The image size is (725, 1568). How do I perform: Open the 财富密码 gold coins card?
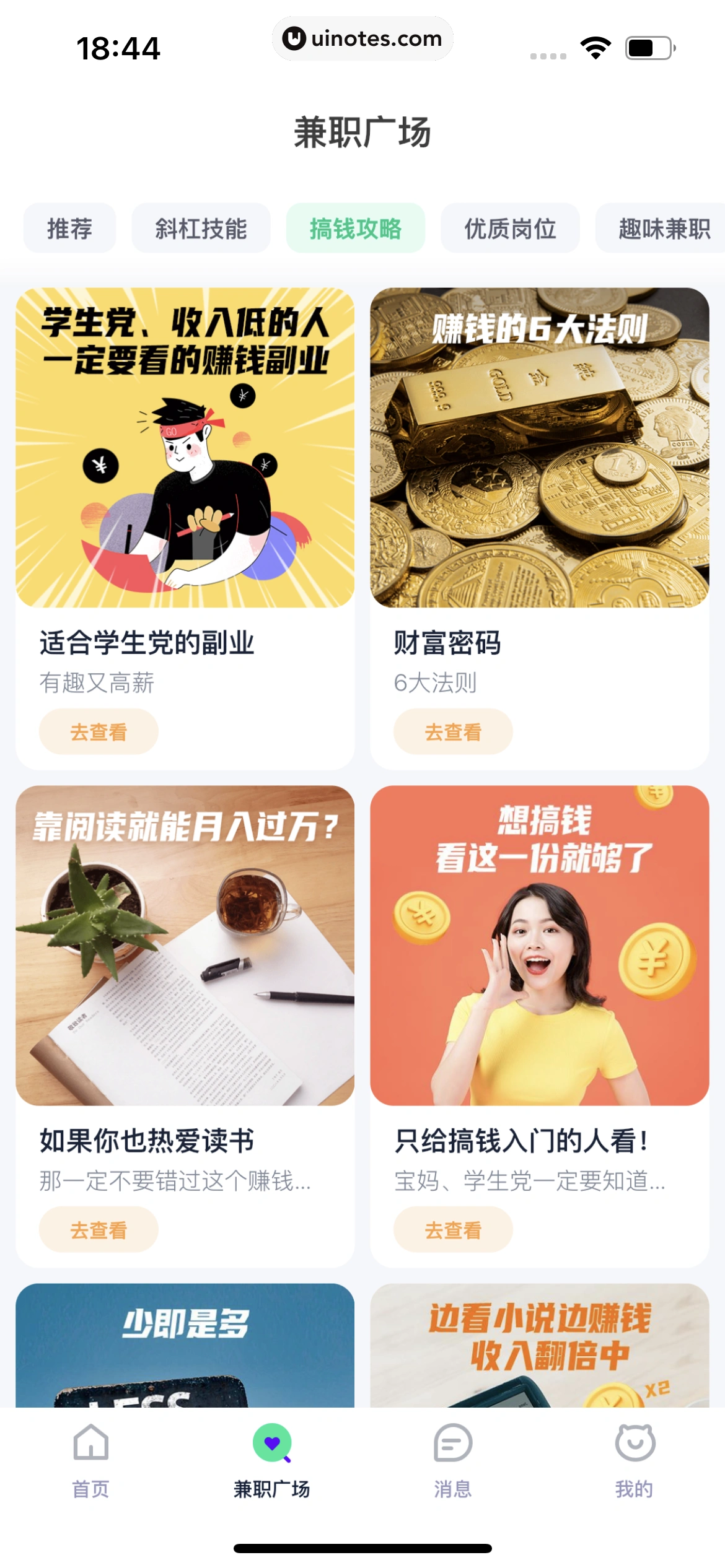(x=540, y=447)
